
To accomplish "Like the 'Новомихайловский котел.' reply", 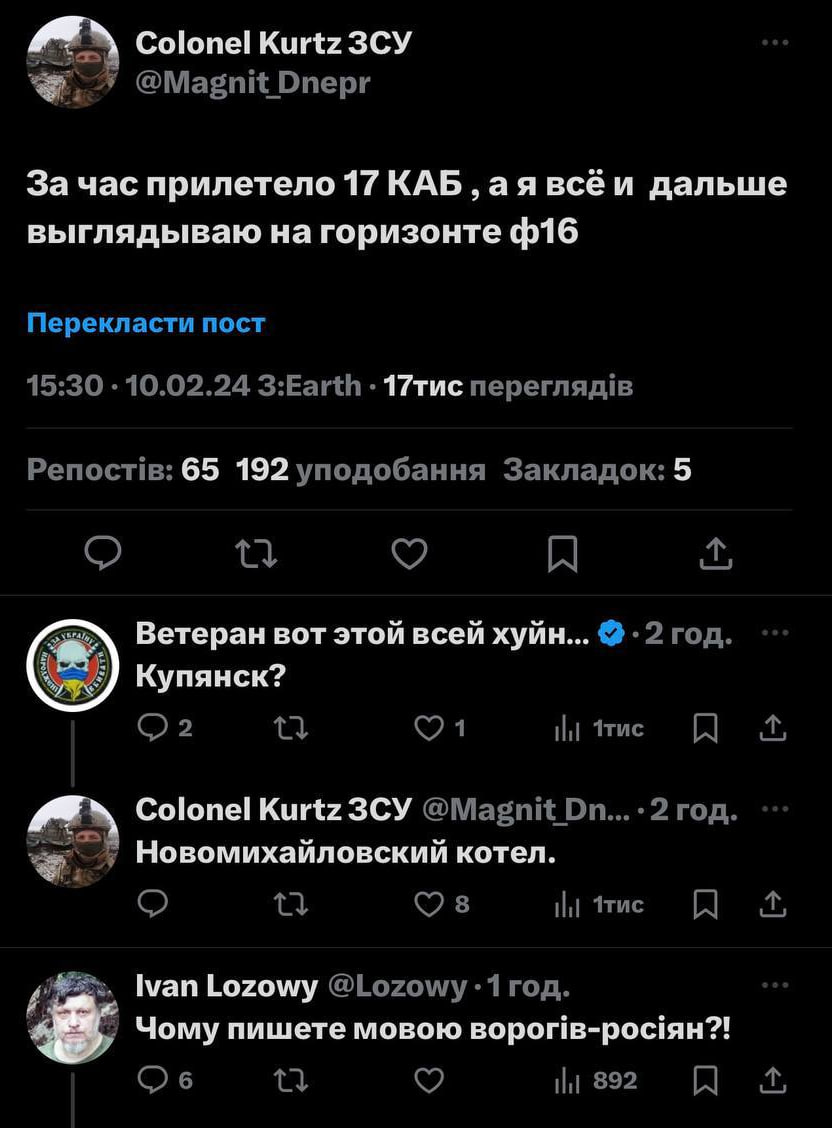I will point(430,905).
